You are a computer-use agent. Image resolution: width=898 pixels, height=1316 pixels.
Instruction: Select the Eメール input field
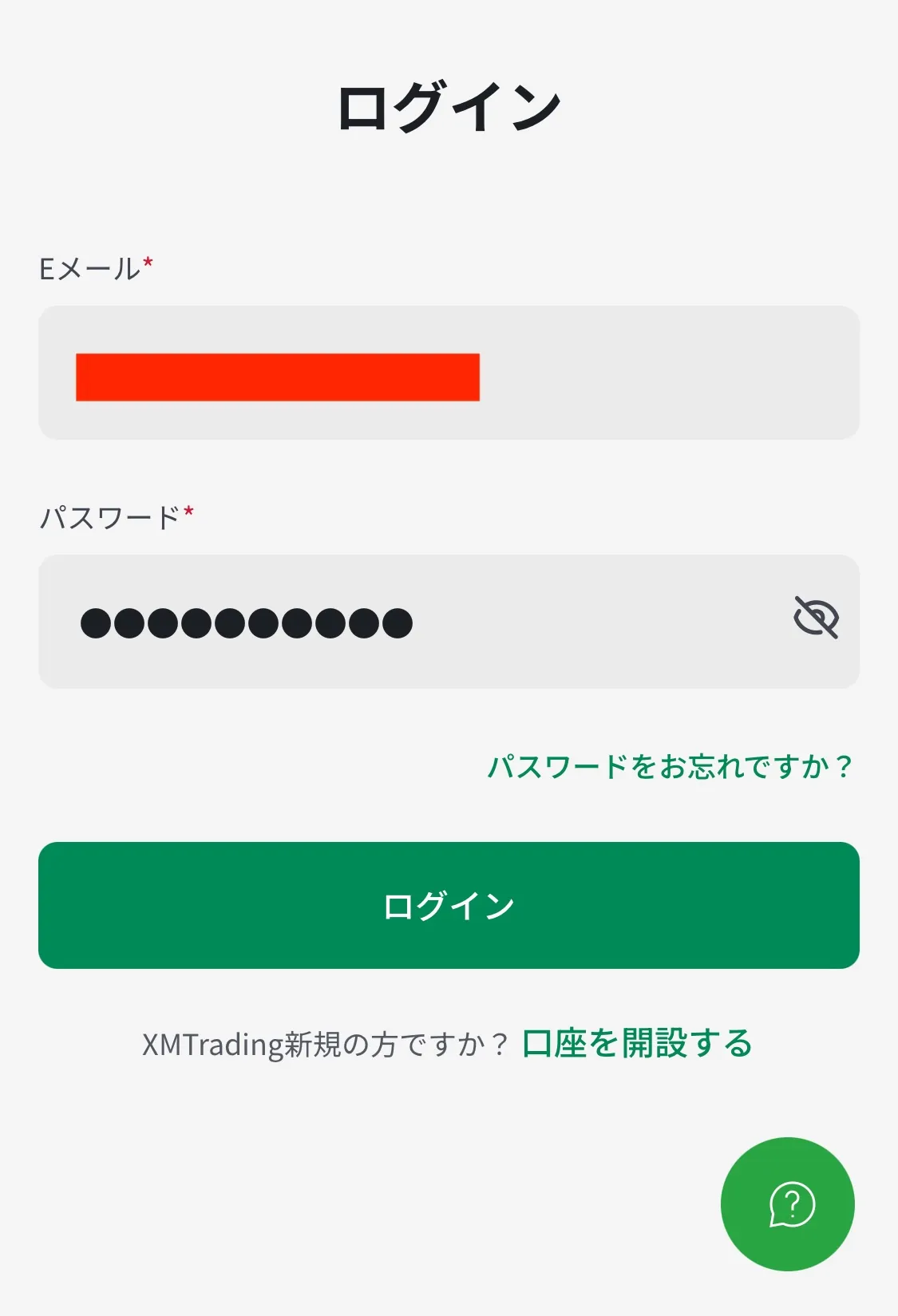[x=449, y=371]
